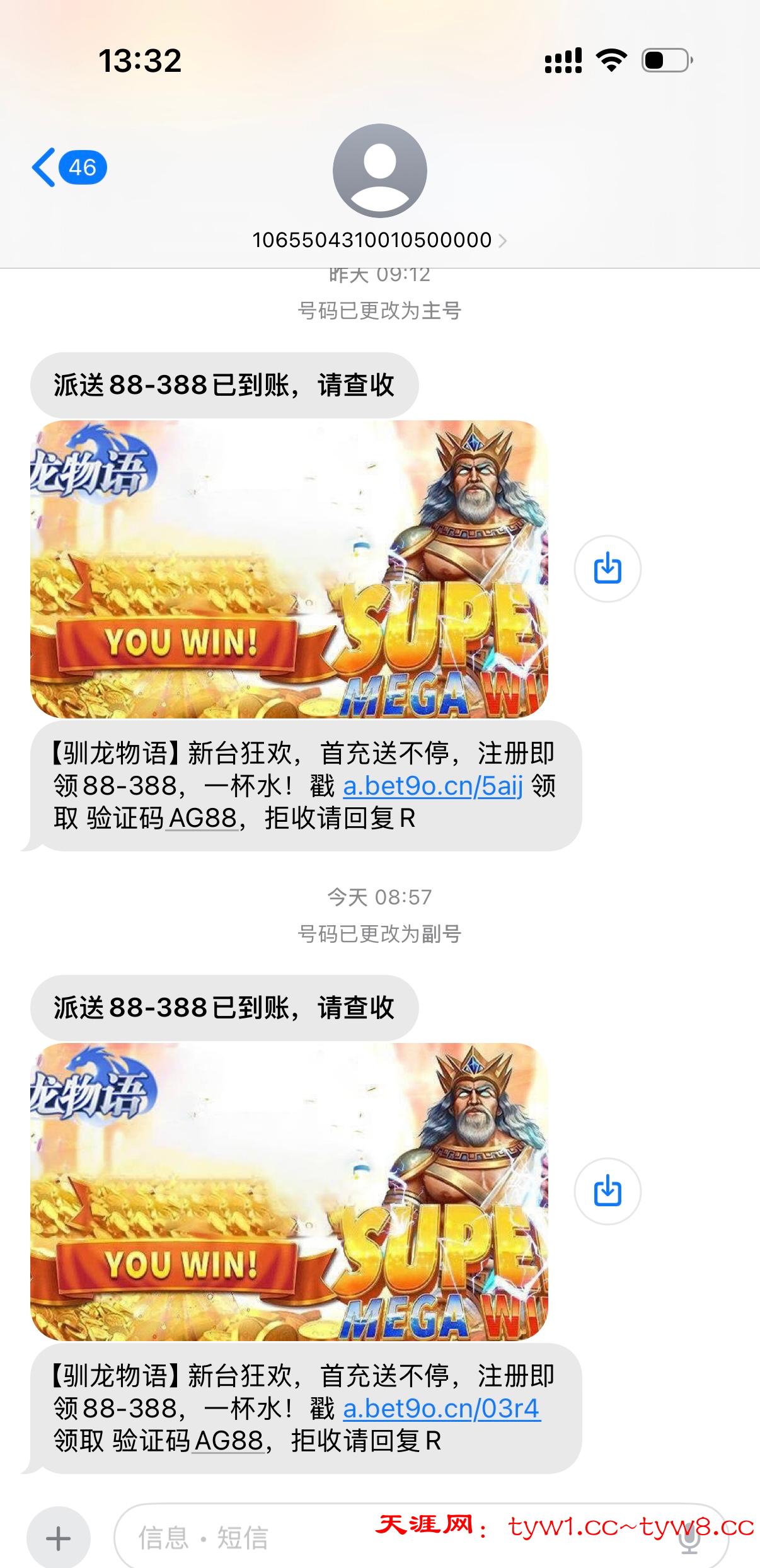Open the a.bet9o.cn/5aij link

click(433, 786)
